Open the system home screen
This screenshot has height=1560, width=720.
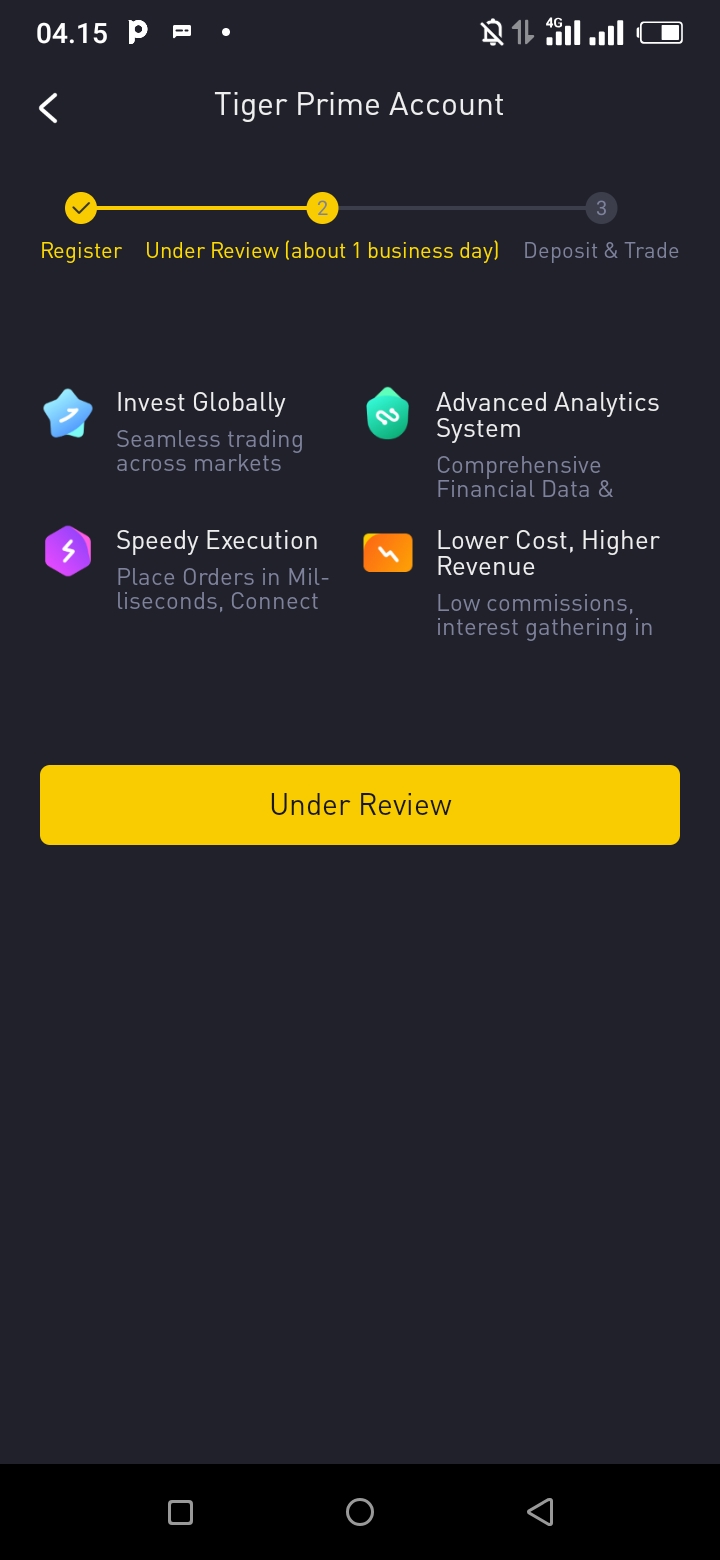[360, 1512]
